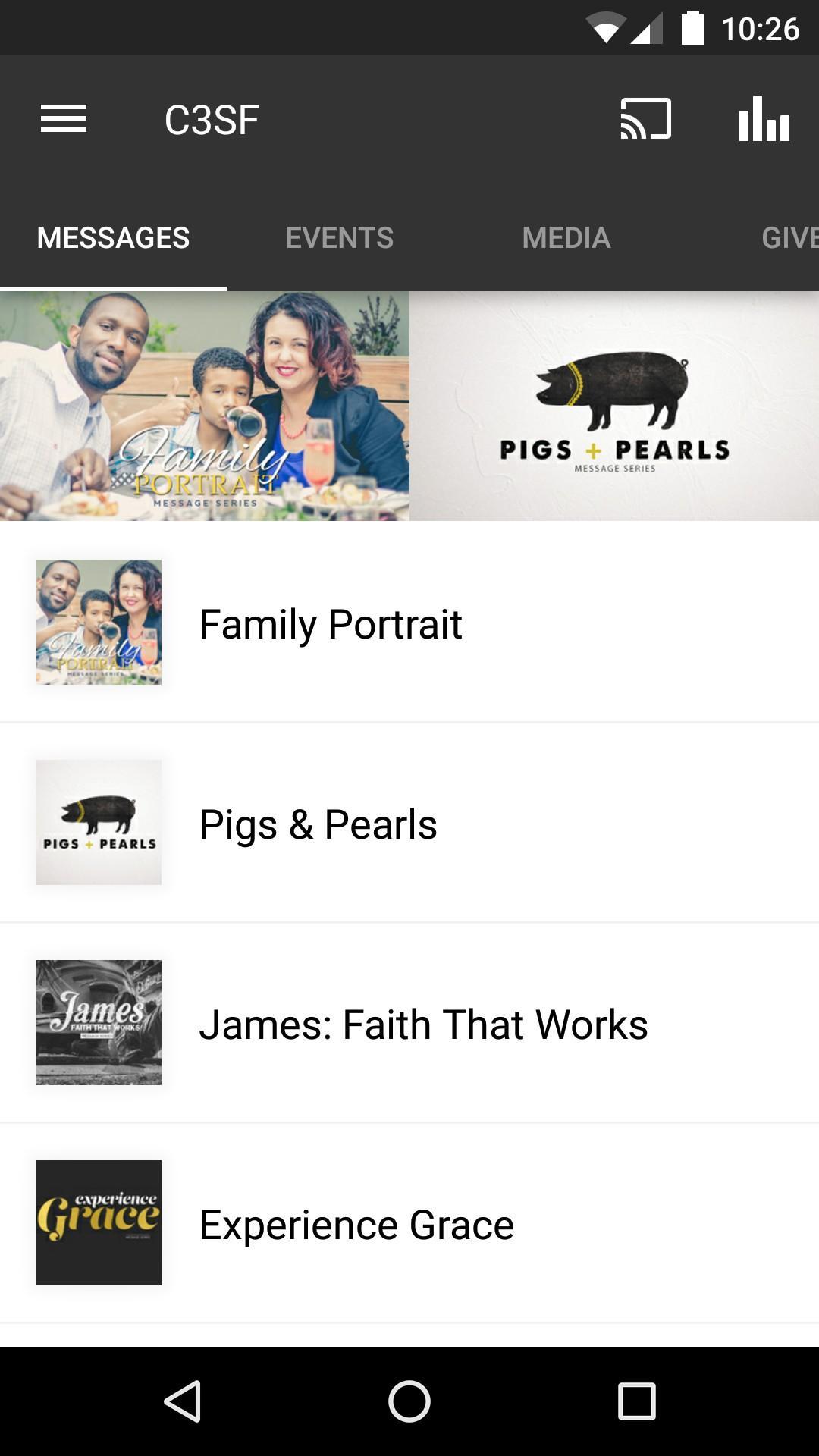Open the now playing bars icon
Screen dimensions: 819x1456
pyautogui.click(x=764, y=119)
